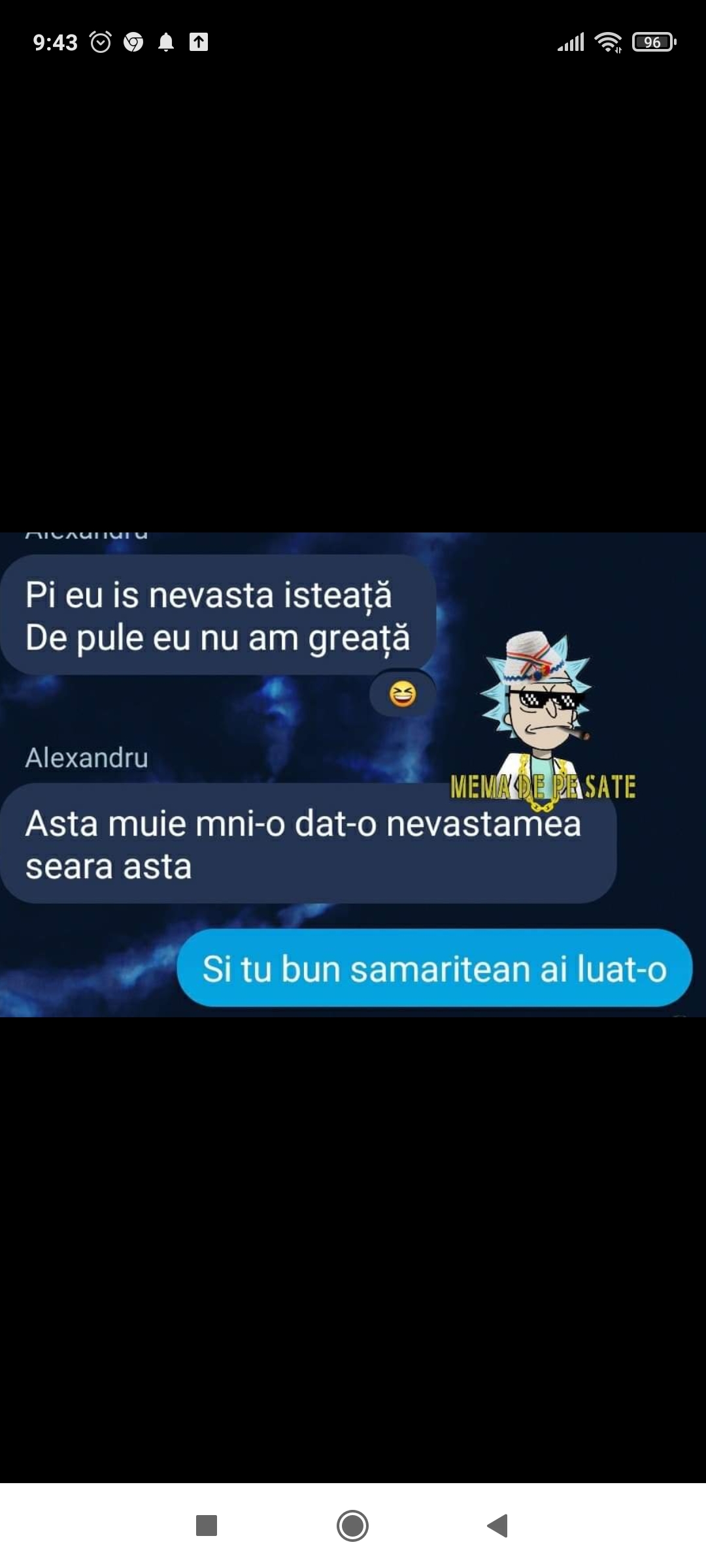Tap the displayed meme image
The width and height of the screenshot is (706, 1568).
353,774
